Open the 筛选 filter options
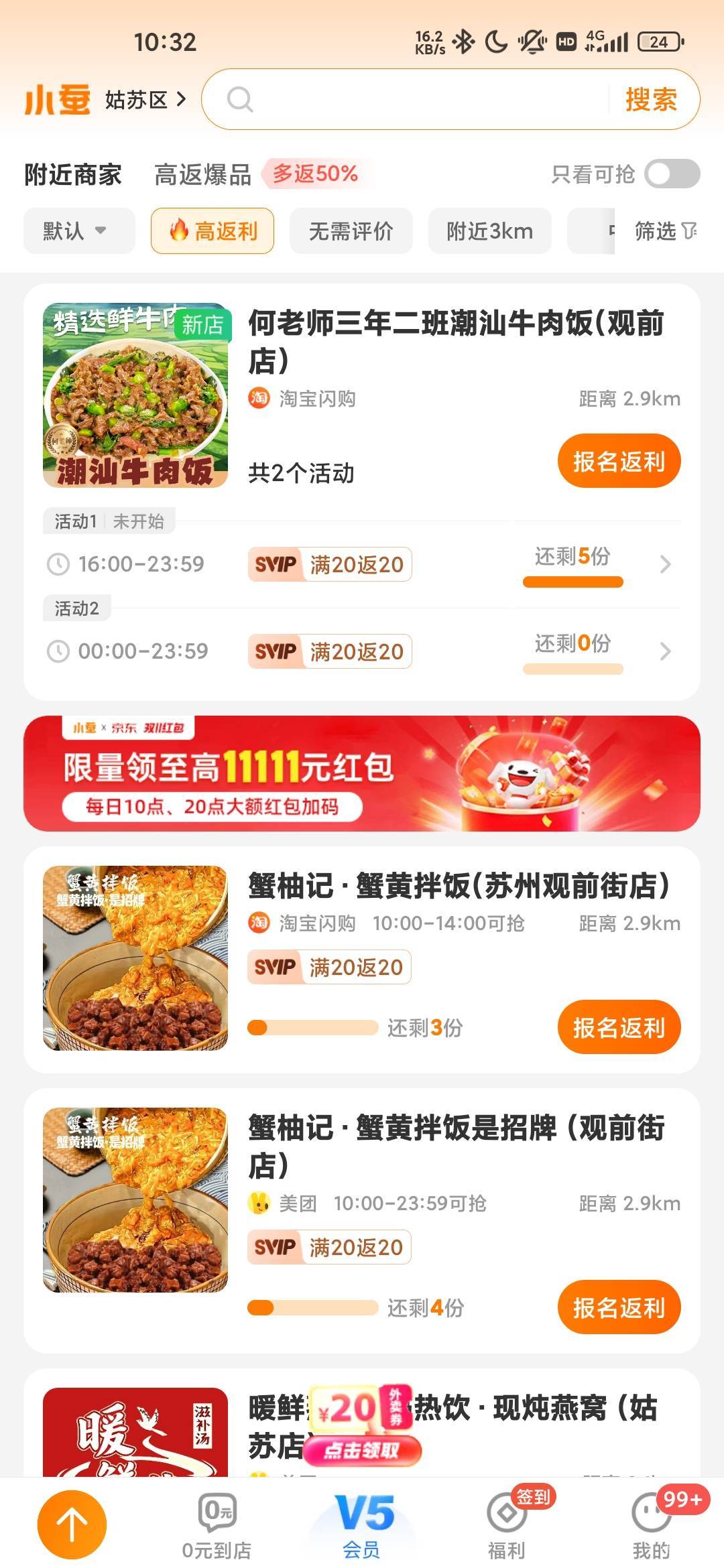724x1568 pixels. (x=664, y=231)
